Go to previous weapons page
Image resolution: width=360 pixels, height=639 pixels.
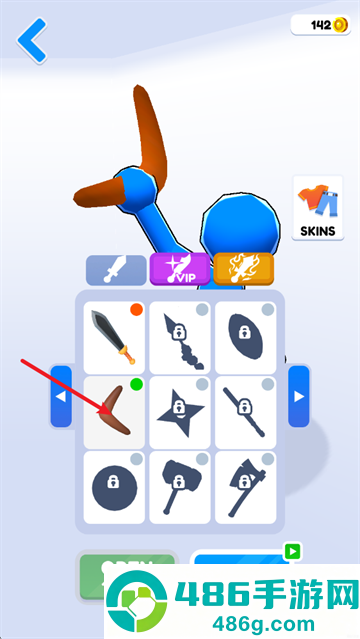click(61, 396)
